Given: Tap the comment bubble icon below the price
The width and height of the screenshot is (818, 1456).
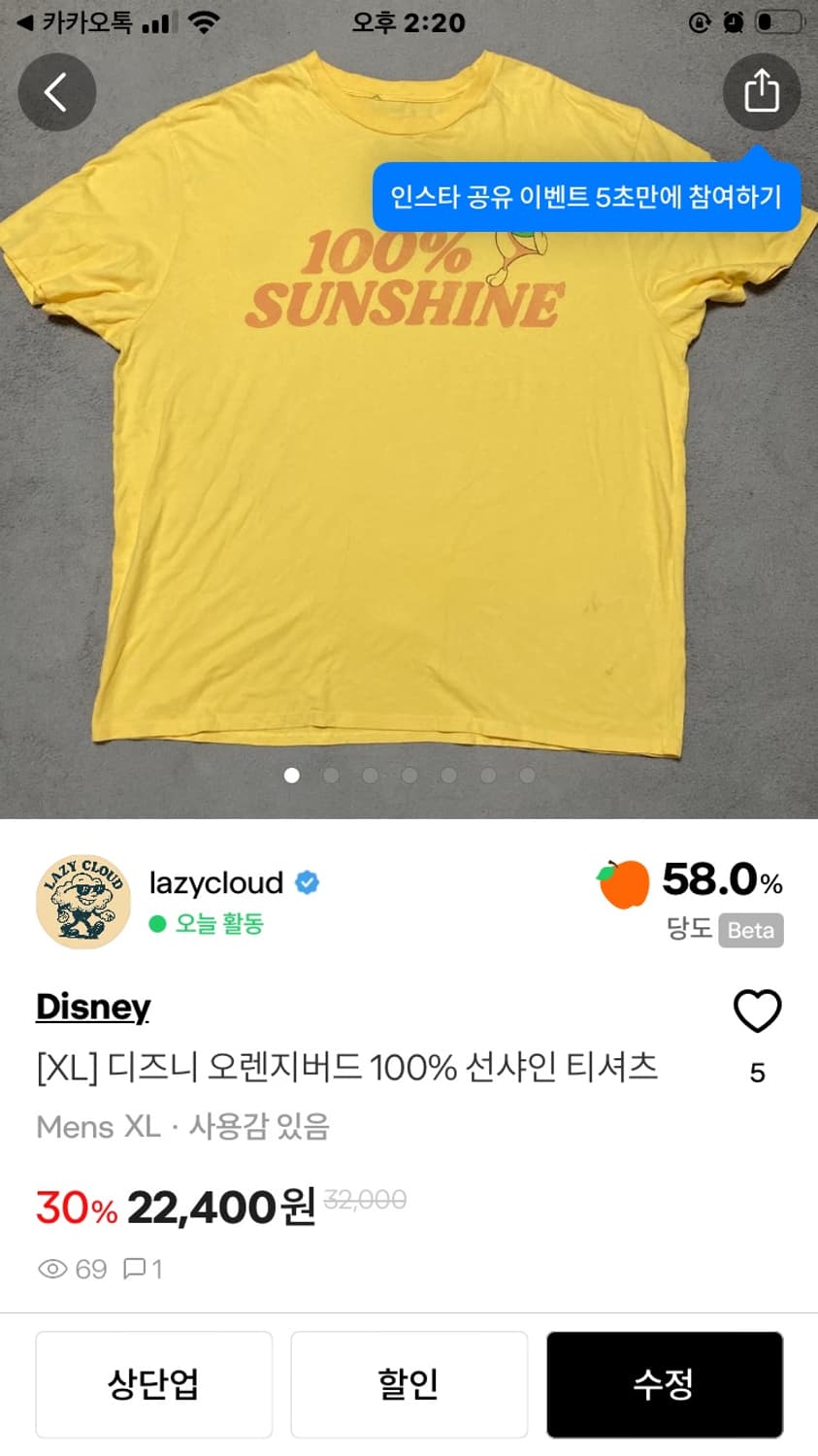Looking at the screenshot, I should [136, 1269].
